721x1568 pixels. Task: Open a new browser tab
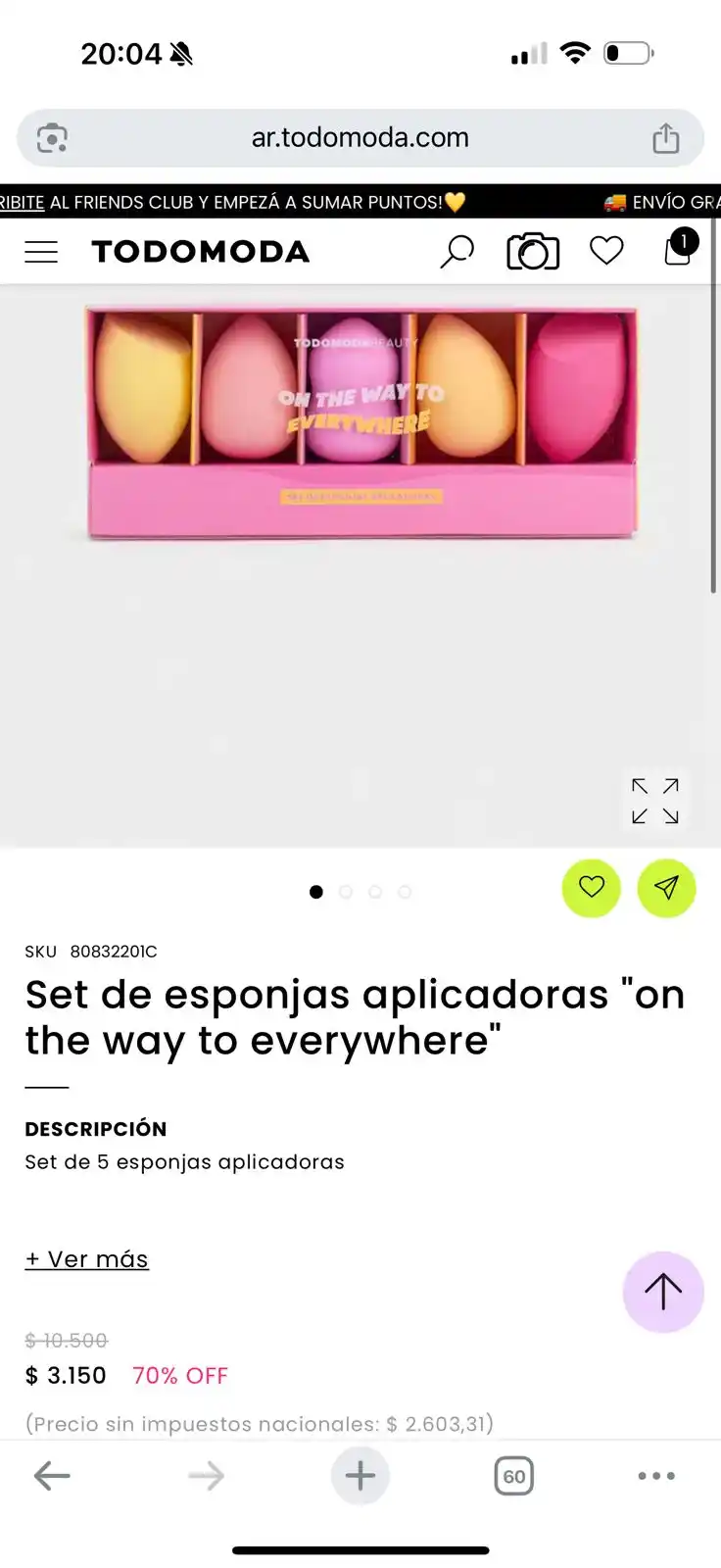360,1475
